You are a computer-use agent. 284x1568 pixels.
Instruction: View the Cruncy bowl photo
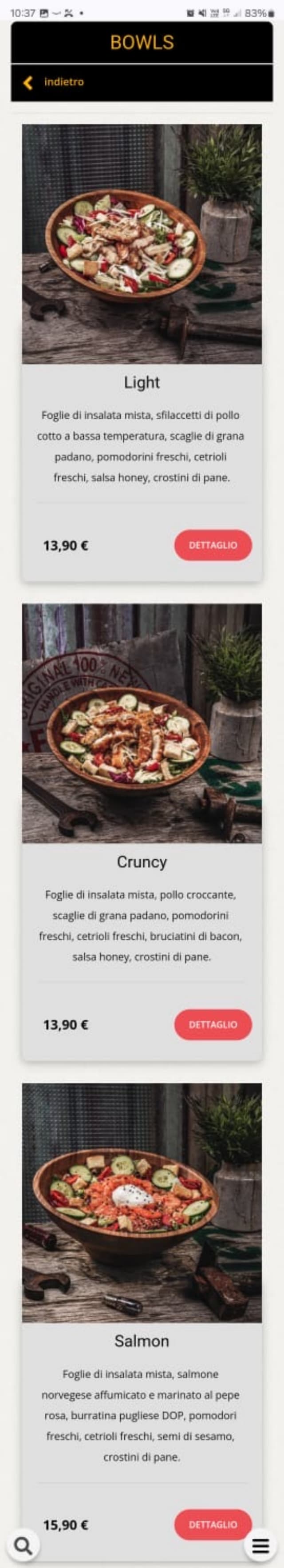click(x=142, y=723)
